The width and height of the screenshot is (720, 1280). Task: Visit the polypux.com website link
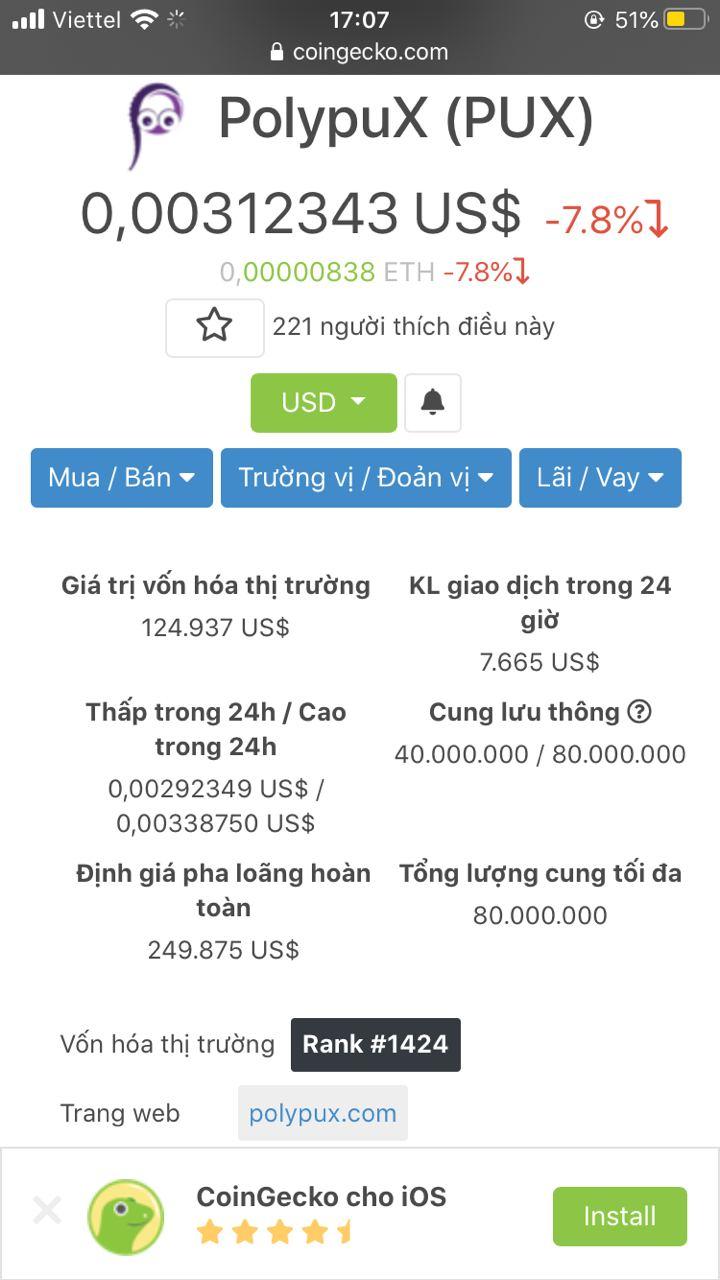[x=322, y=1113]
